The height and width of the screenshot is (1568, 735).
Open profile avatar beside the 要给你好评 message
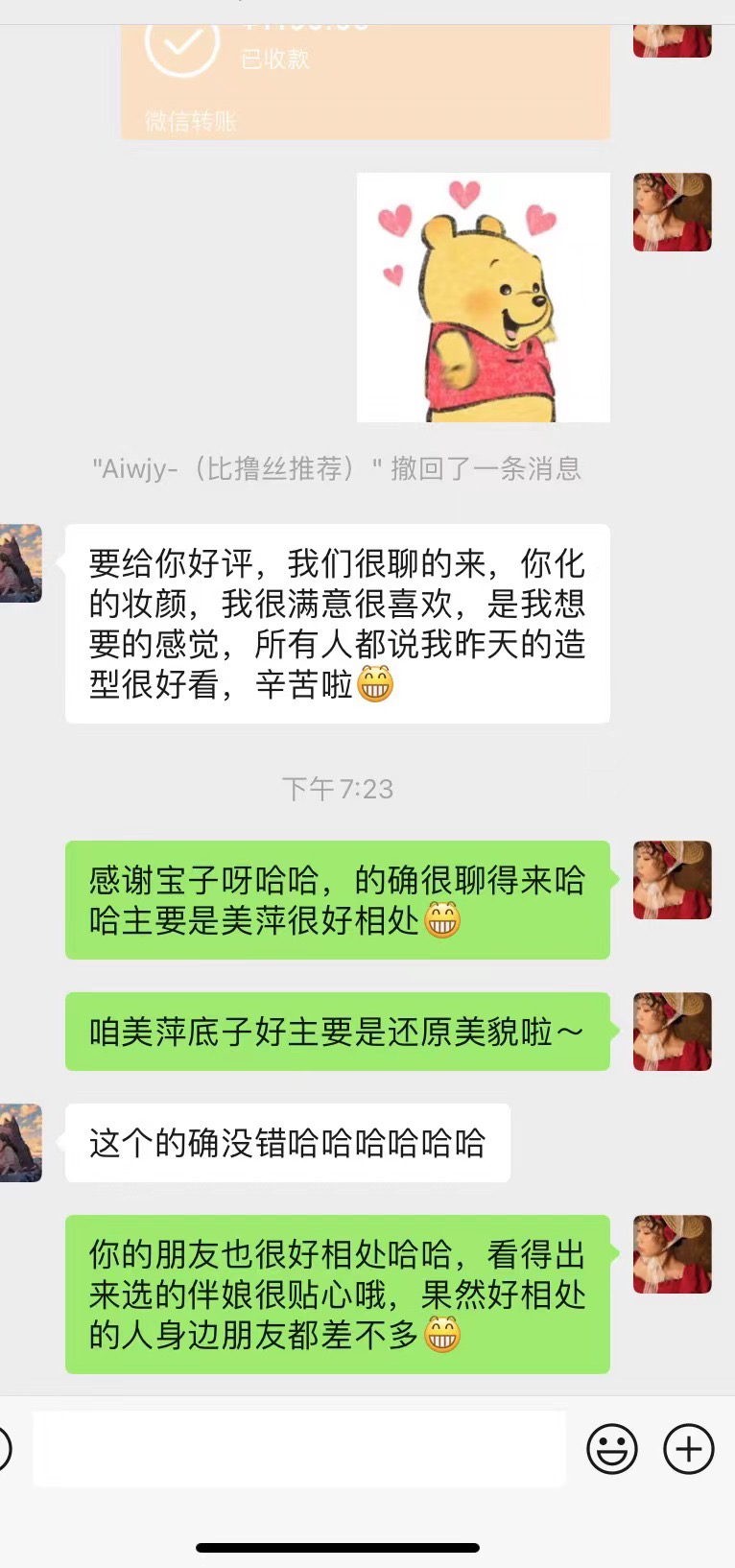pos(21,563)
